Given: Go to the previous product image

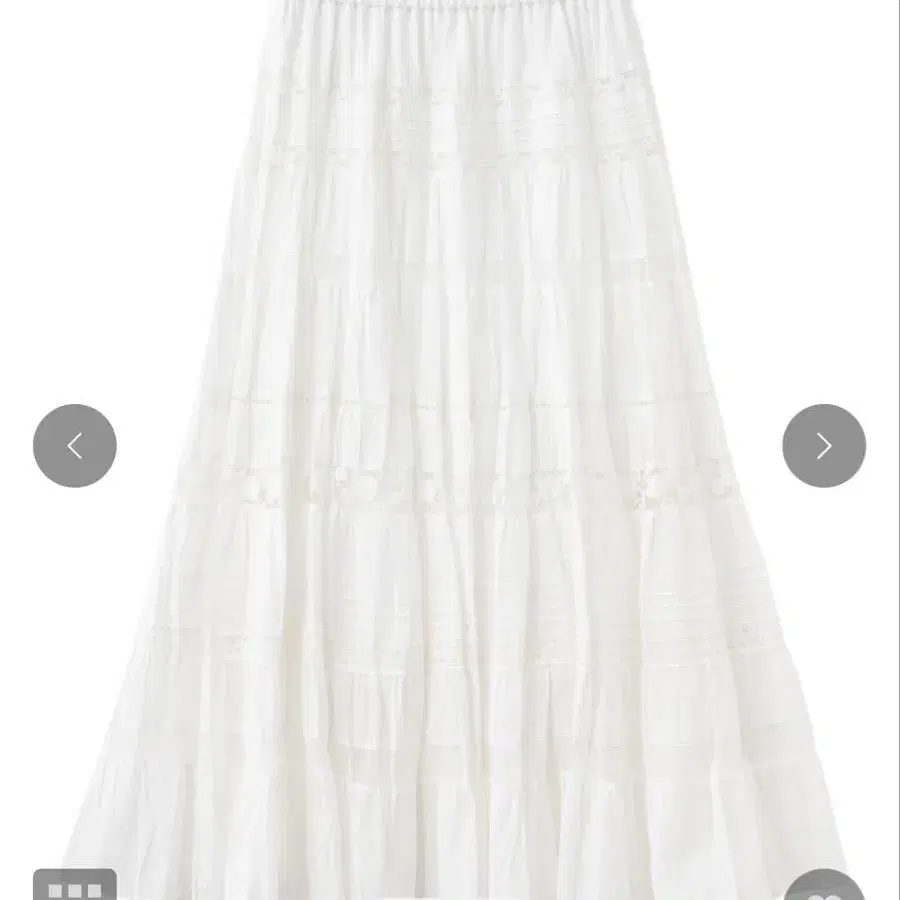Looking at the screenshot, I should pyautogui.click(x=75, y=446).
